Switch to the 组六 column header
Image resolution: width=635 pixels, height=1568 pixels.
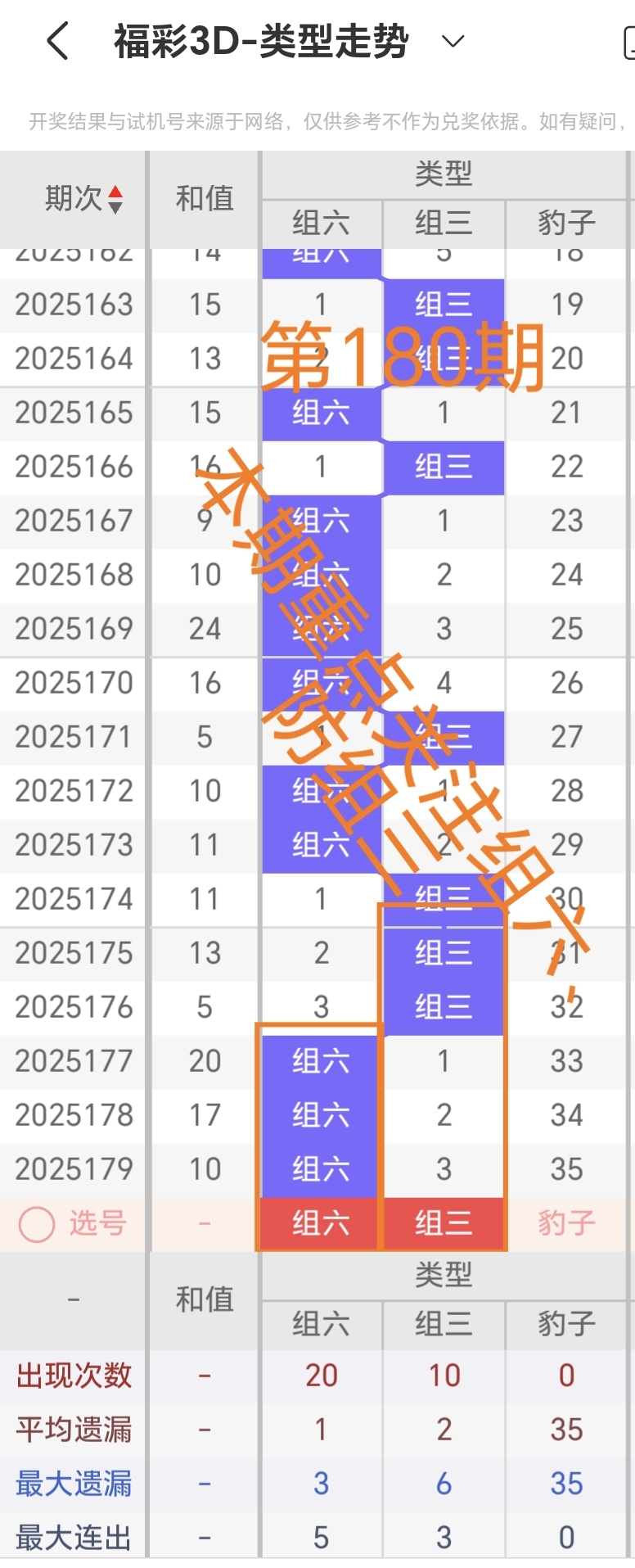tap(320, 223)
